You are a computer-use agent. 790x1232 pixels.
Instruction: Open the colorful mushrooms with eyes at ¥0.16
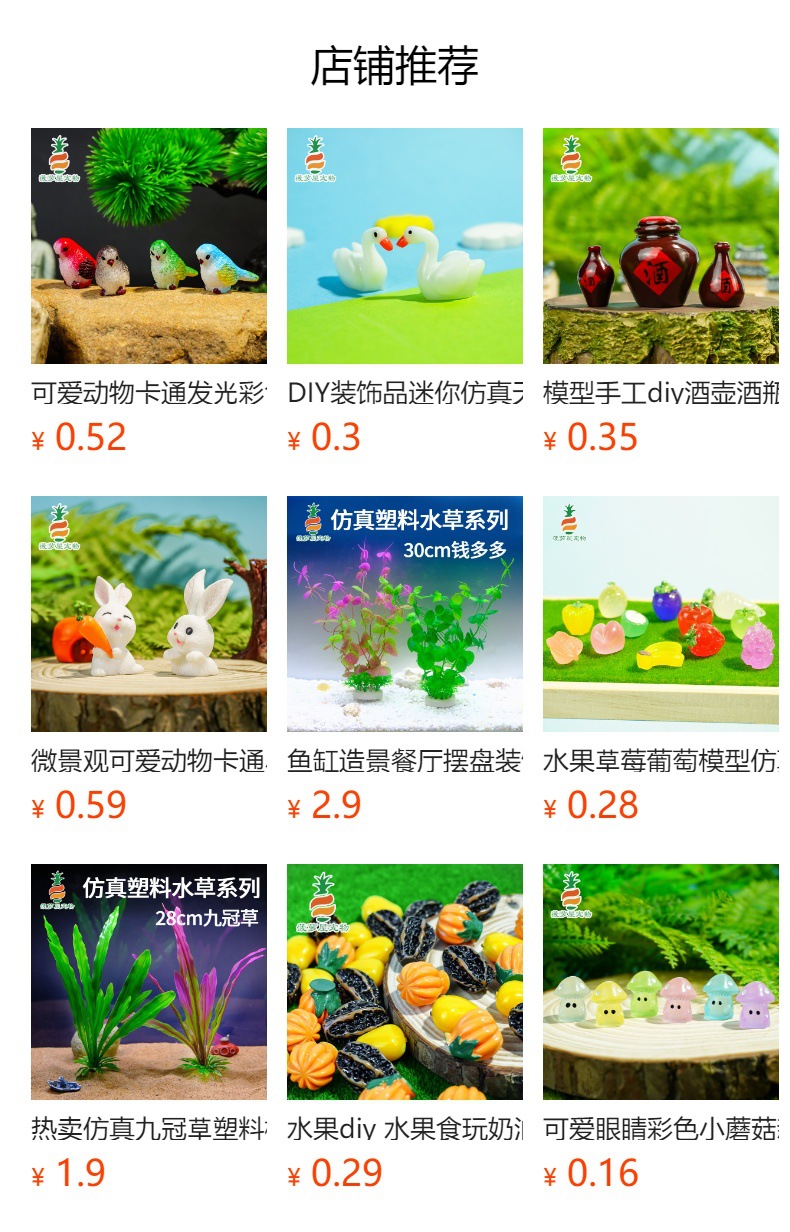coord(661,982)
